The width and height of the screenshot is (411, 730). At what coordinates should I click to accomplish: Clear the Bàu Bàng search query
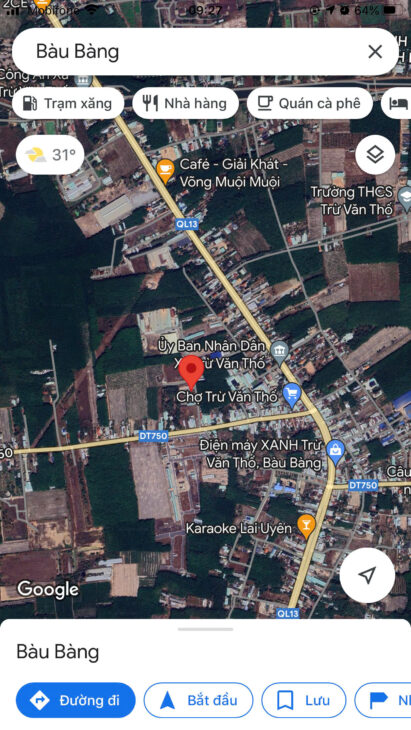(375, 52)
